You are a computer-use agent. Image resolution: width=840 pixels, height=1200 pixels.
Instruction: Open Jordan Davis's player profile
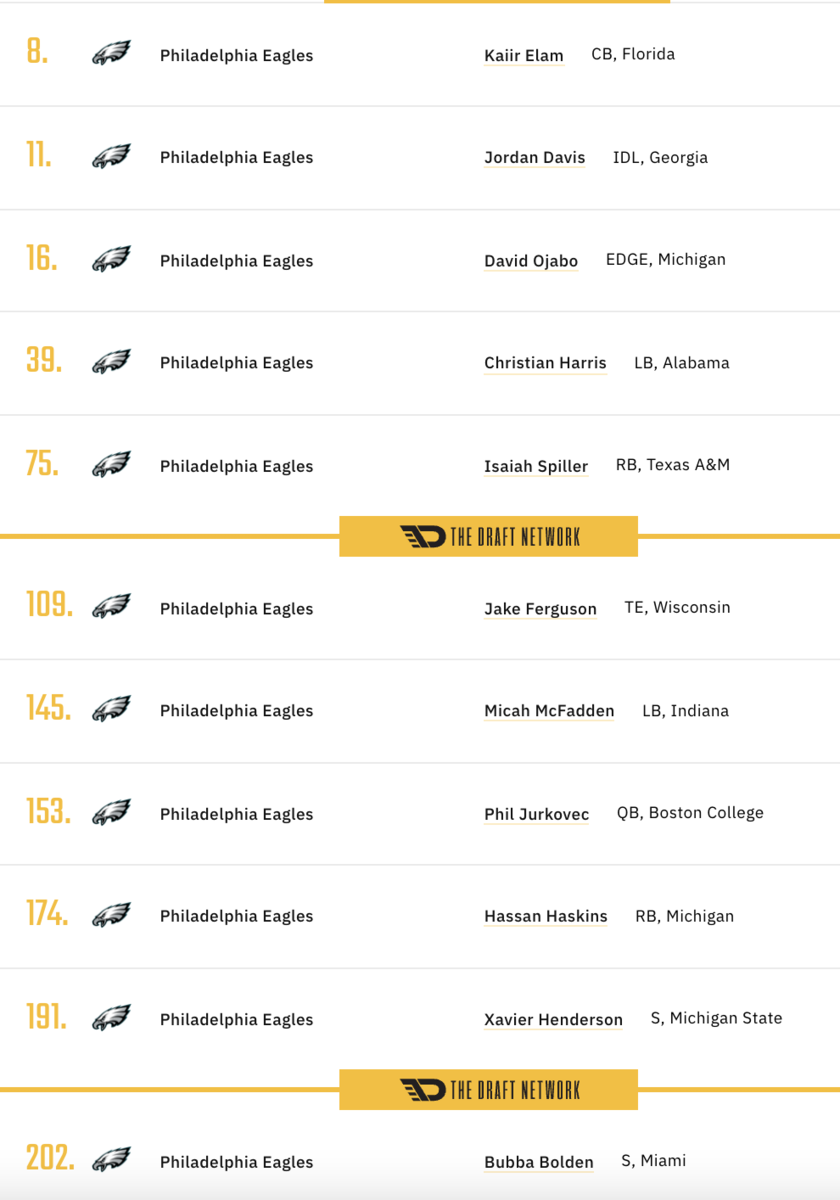pyautogui.click(x=534, y=158)
